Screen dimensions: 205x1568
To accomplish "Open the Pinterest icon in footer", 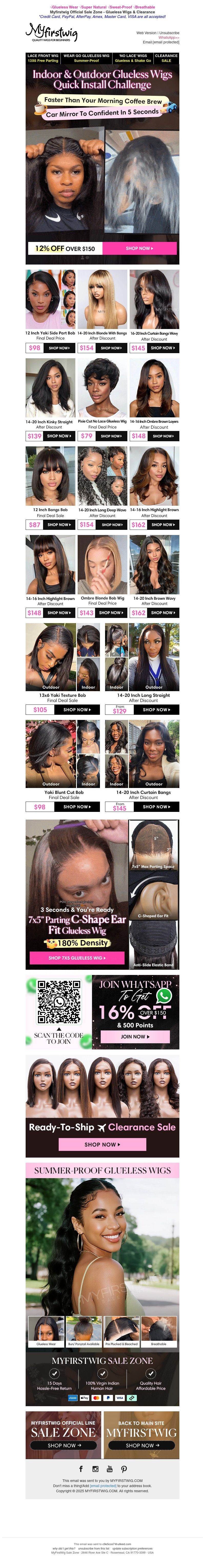I will [124, 1469].
